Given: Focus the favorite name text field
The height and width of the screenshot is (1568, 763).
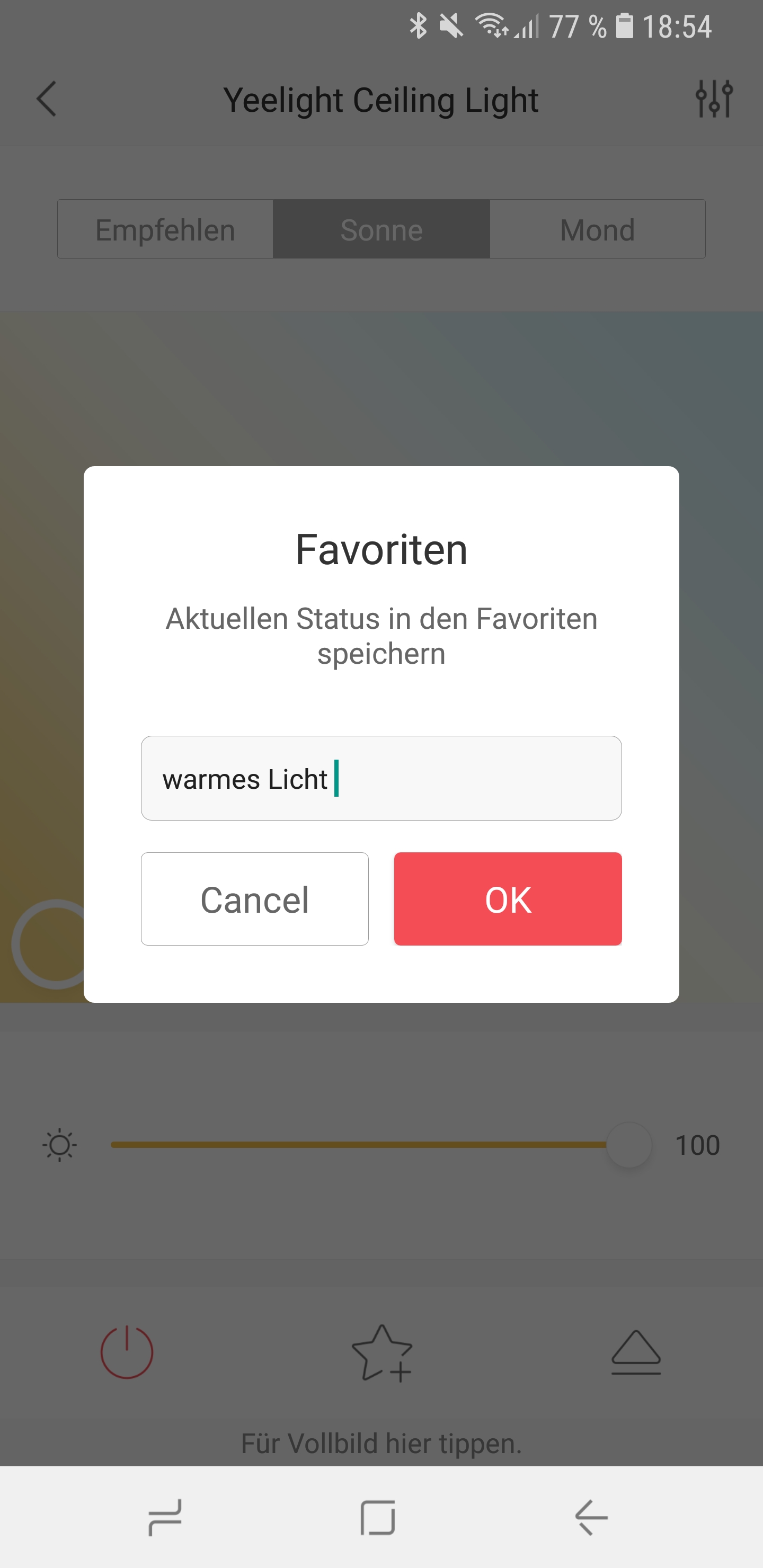Looking at the screenshot, I should click(381, 778).
